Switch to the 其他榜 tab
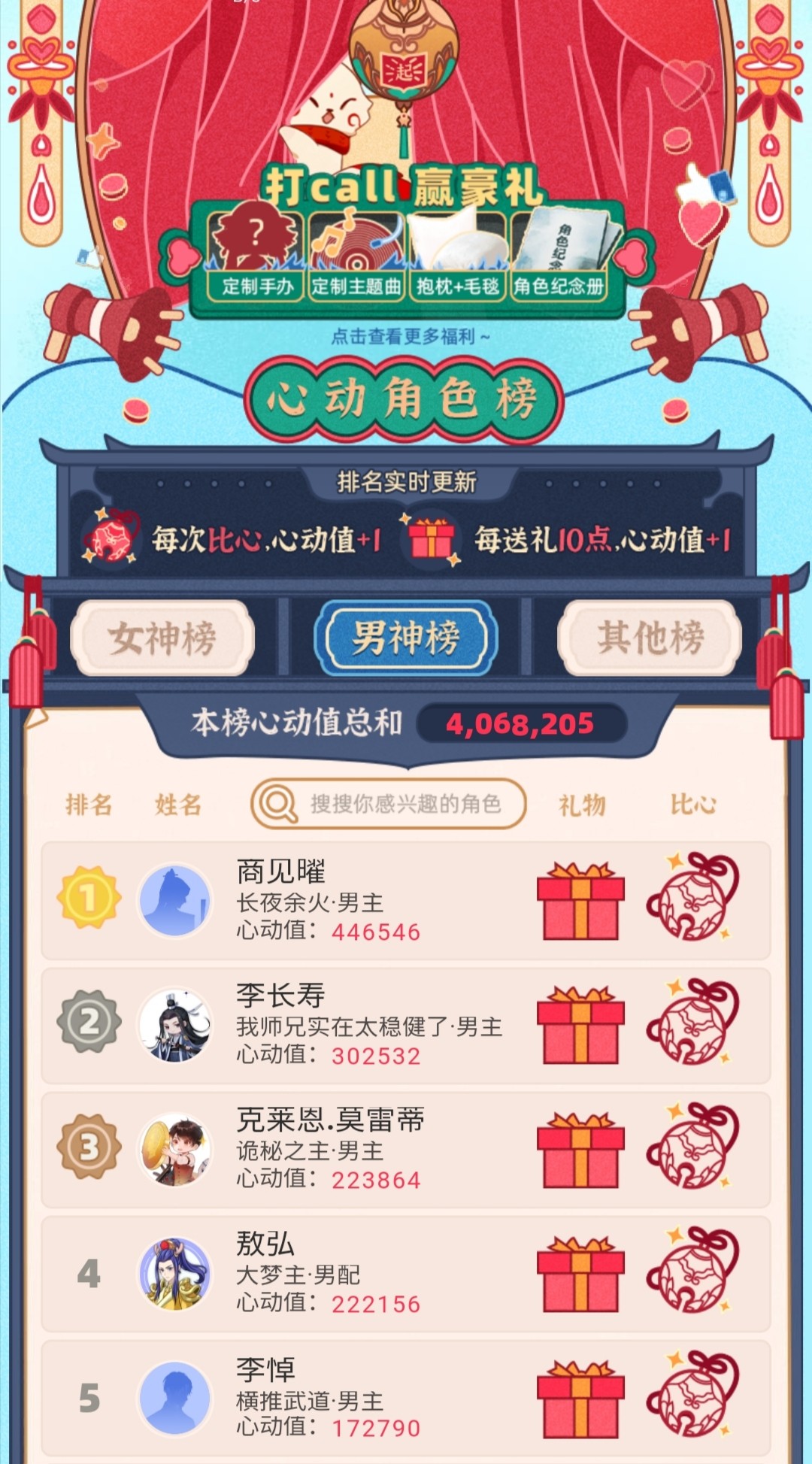This screenshot has width=812, height=1464. pyautogui.click(x=650, y=638)
